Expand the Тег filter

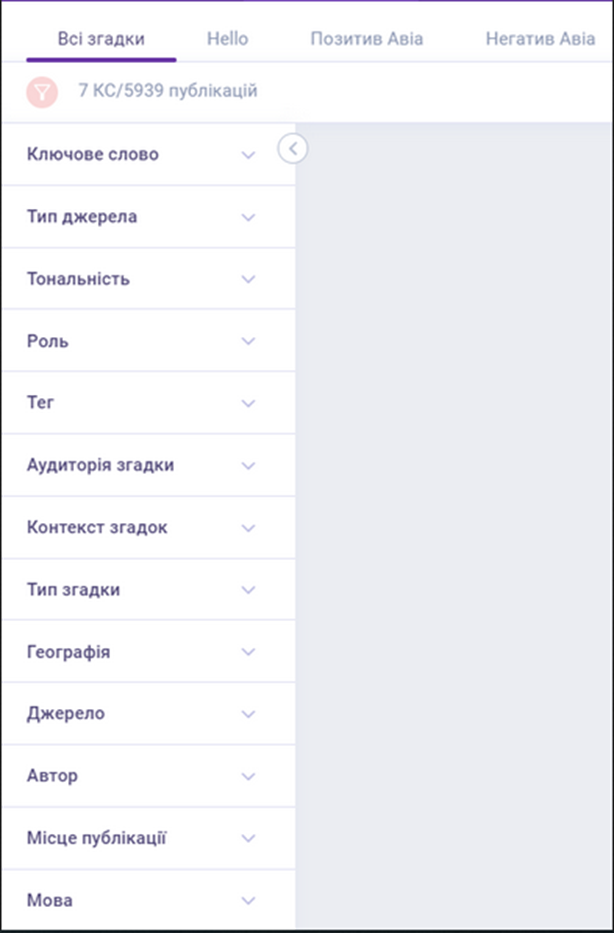click(148, 403)
